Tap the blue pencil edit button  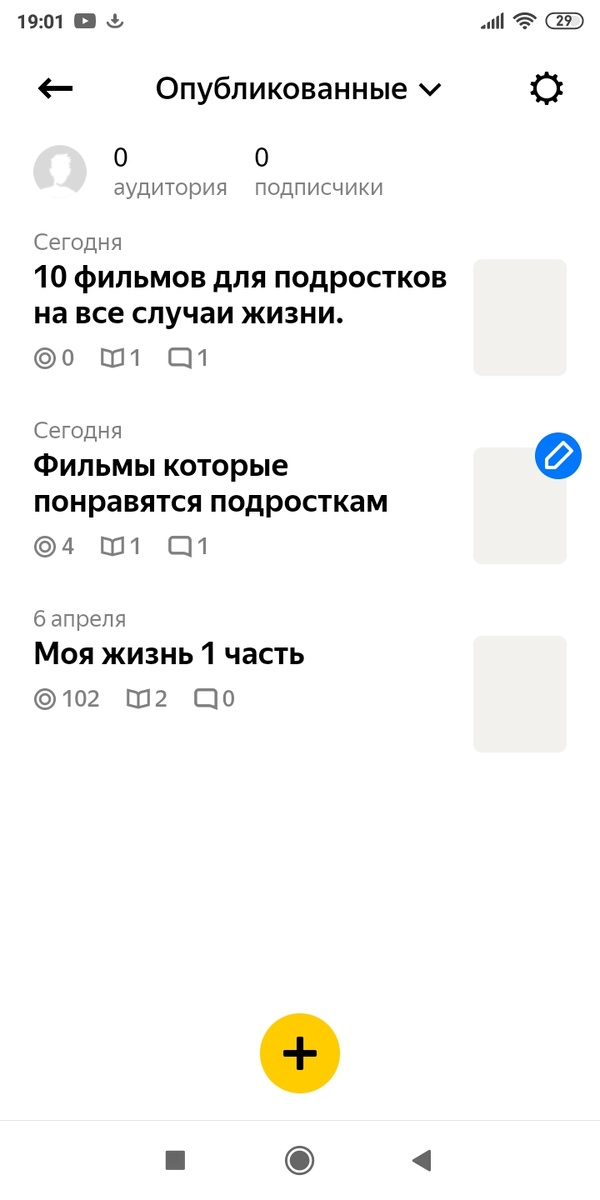coord(558,456)
